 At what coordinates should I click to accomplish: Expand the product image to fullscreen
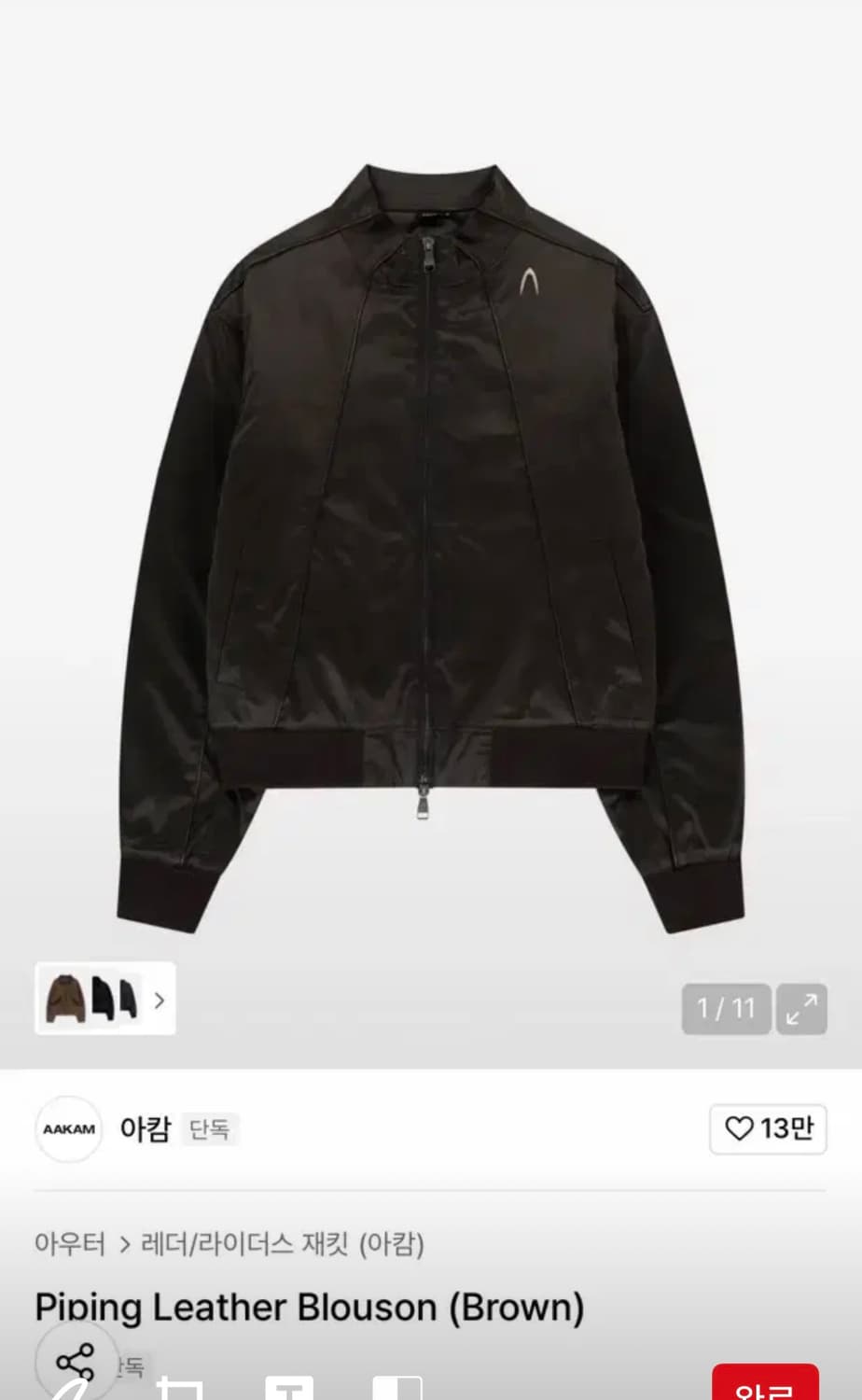[801, 1009]
